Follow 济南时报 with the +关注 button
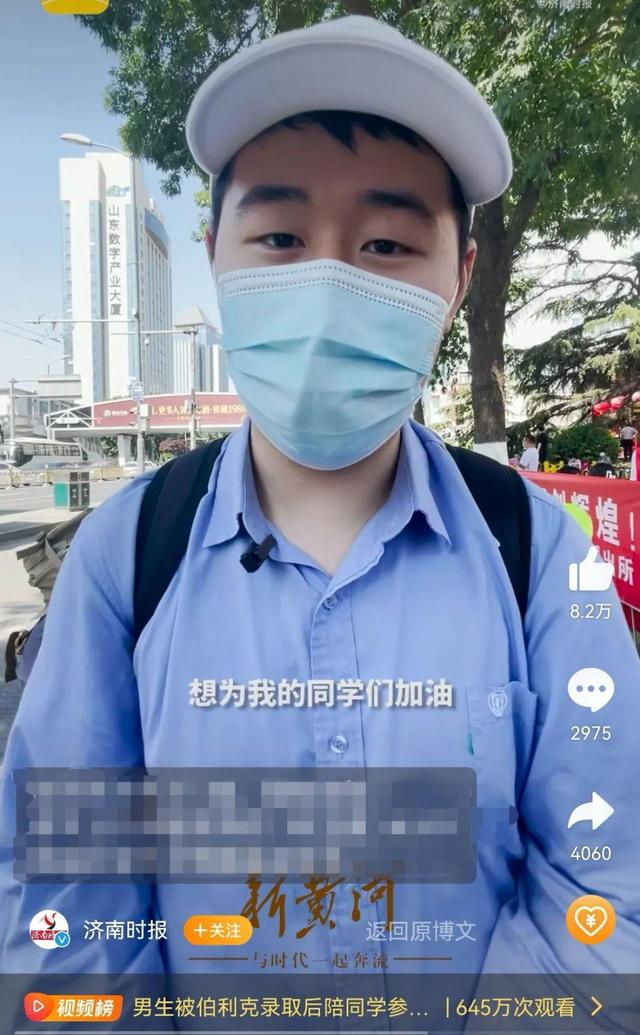The width and height of the screenshot is (640, 1035). [217, 930]
